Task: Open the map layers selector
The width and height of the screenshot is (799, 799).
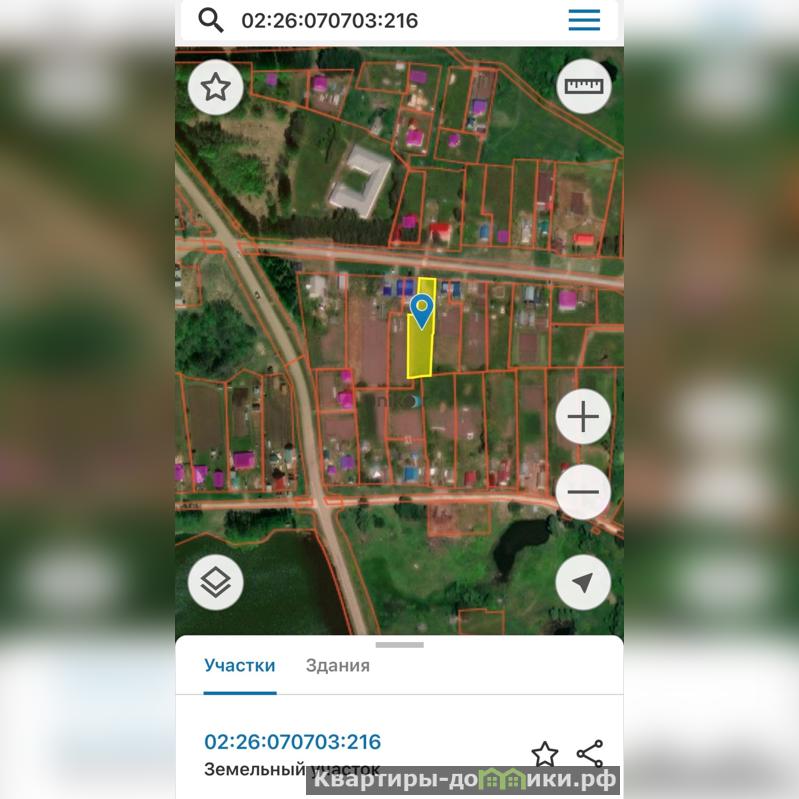Action: pyautogui.click(x=216, y=582)
